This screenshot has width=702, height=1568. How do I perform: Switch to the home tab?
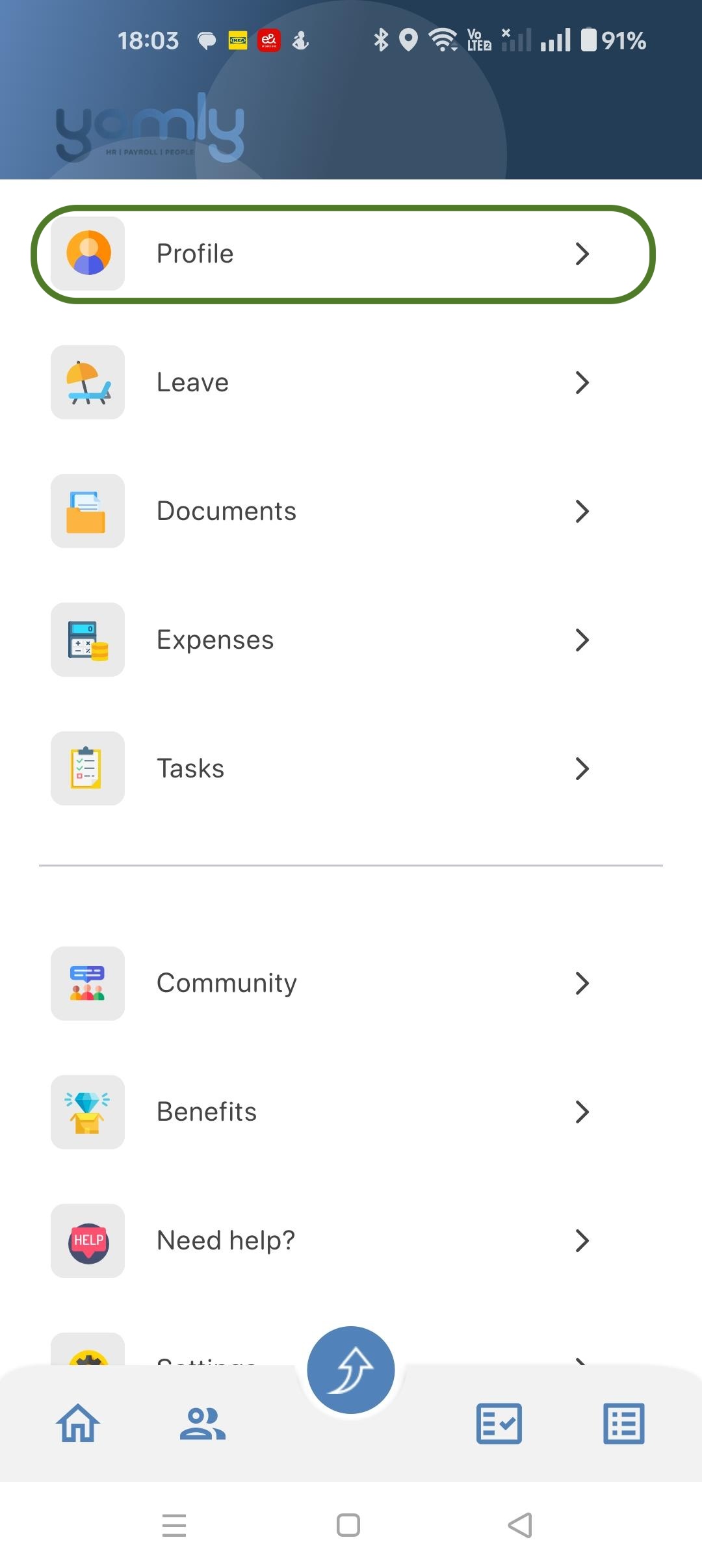[x=78, y=1423]
